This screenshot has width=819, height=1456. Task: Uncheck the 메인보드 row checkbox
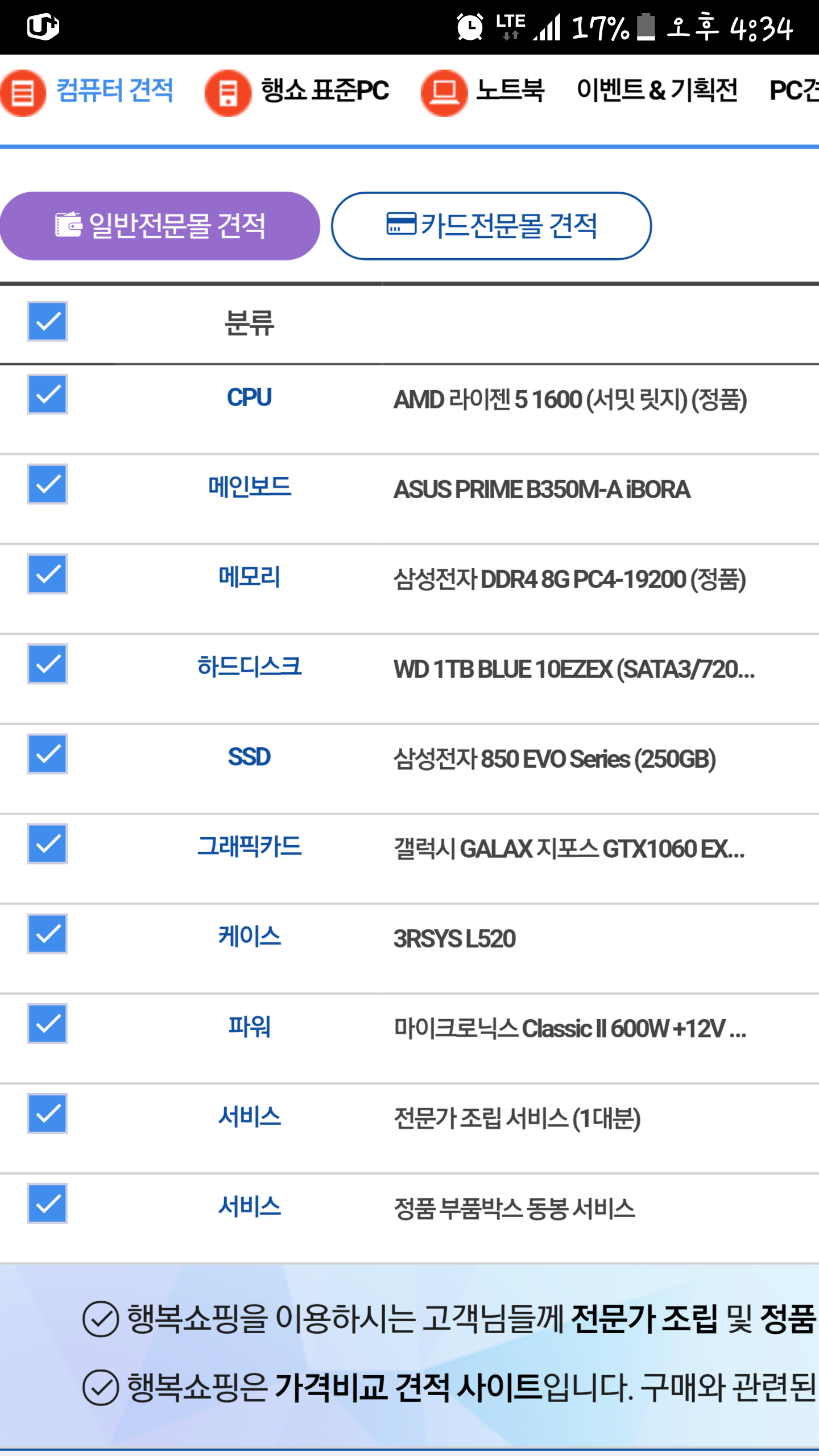(47, 484)
